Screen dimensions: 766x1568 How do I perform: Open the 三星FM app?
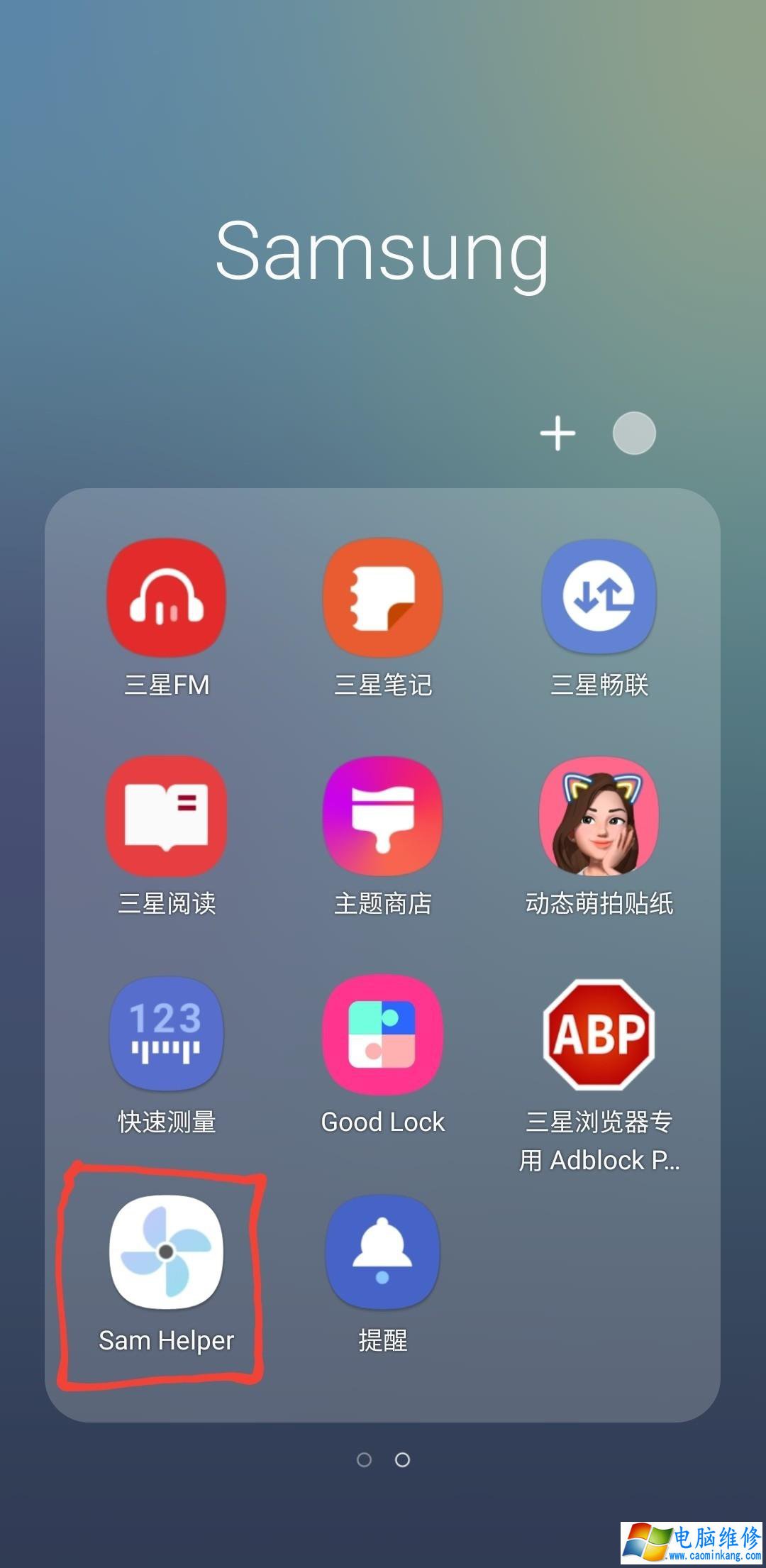point(167,597)
